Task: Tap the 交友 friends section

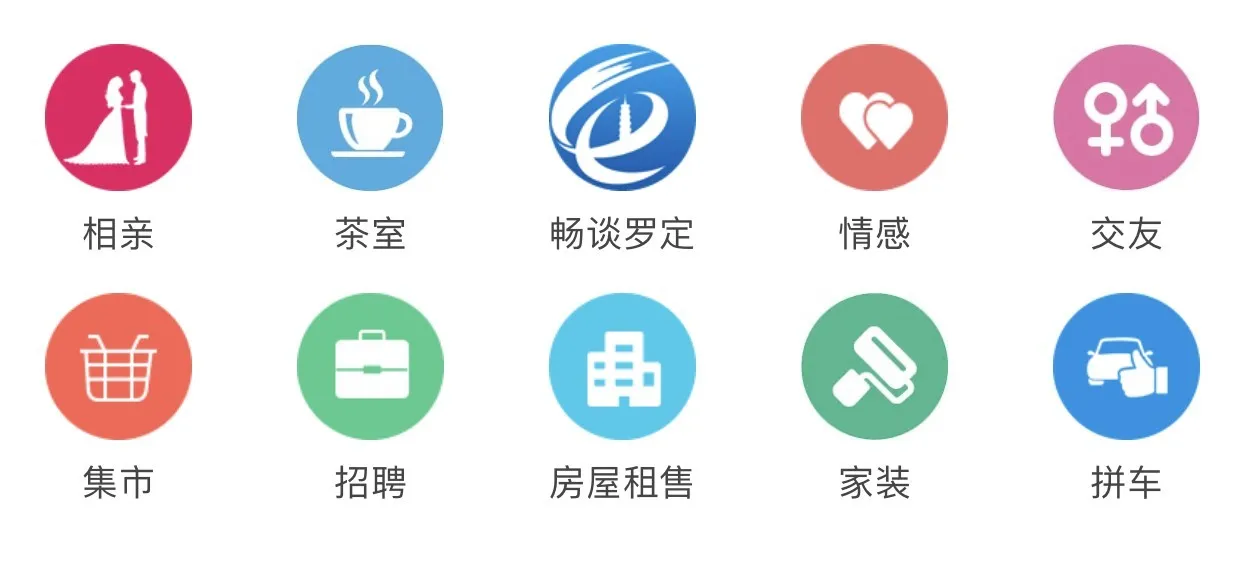Action: tap(1126, 118)
